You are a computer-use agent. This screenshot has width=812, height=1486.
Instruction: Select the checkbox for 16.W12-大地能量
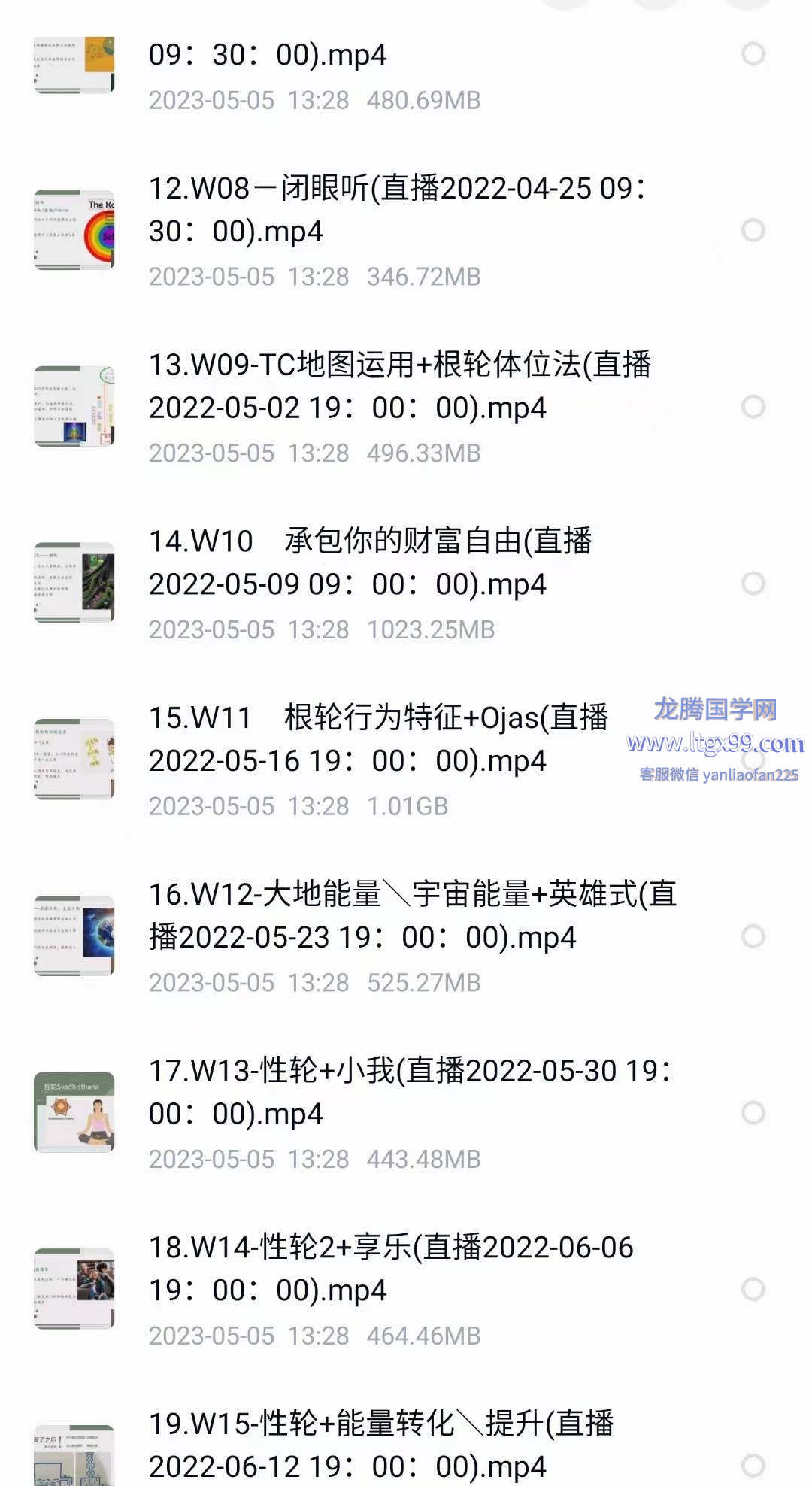tap(753, 936)
